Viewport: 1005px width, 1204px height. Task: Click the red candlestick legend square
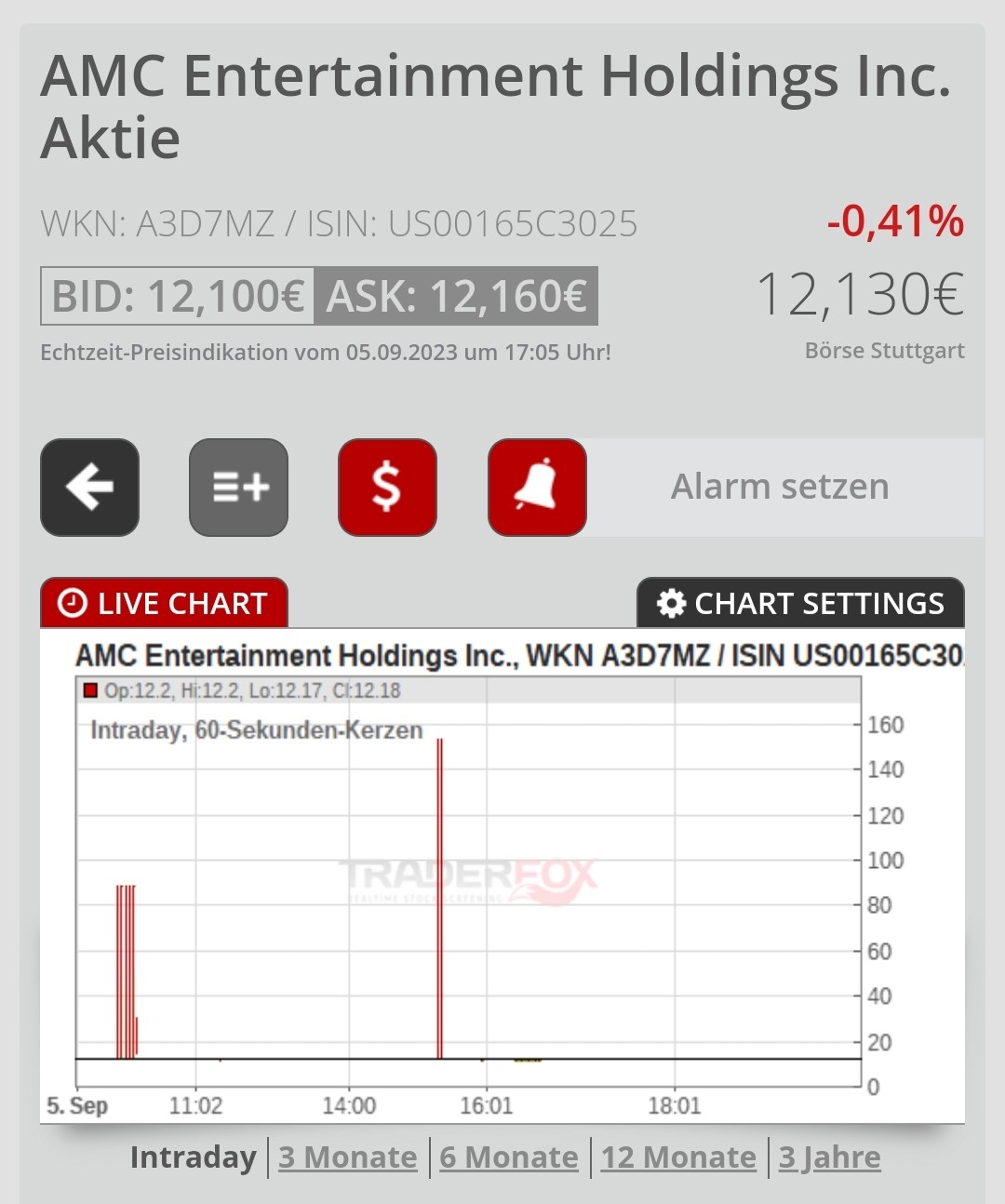click(89, 690)
